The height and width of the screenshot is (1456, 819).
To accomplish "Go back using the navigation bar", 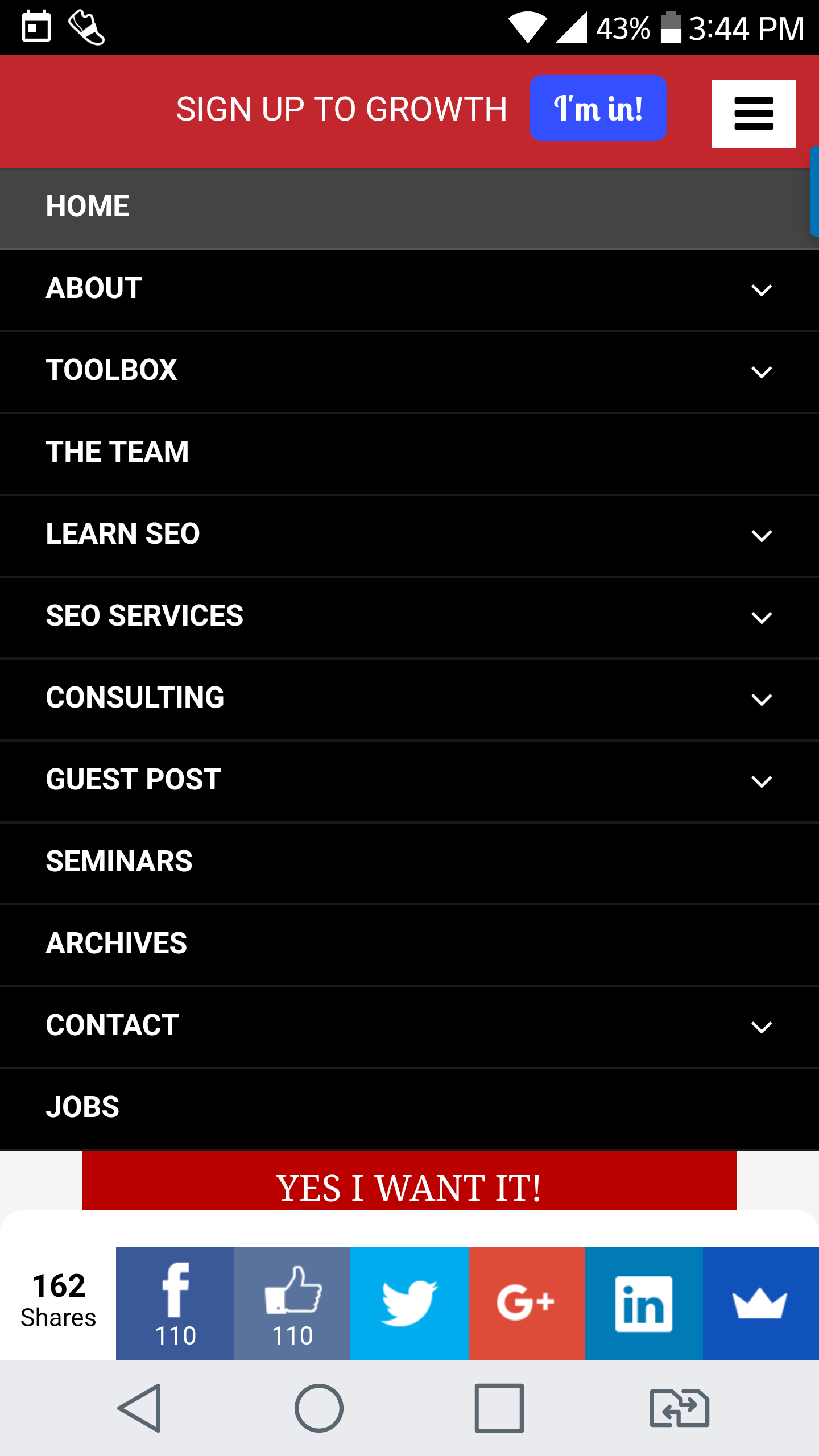I will [x=140, y=1408].
